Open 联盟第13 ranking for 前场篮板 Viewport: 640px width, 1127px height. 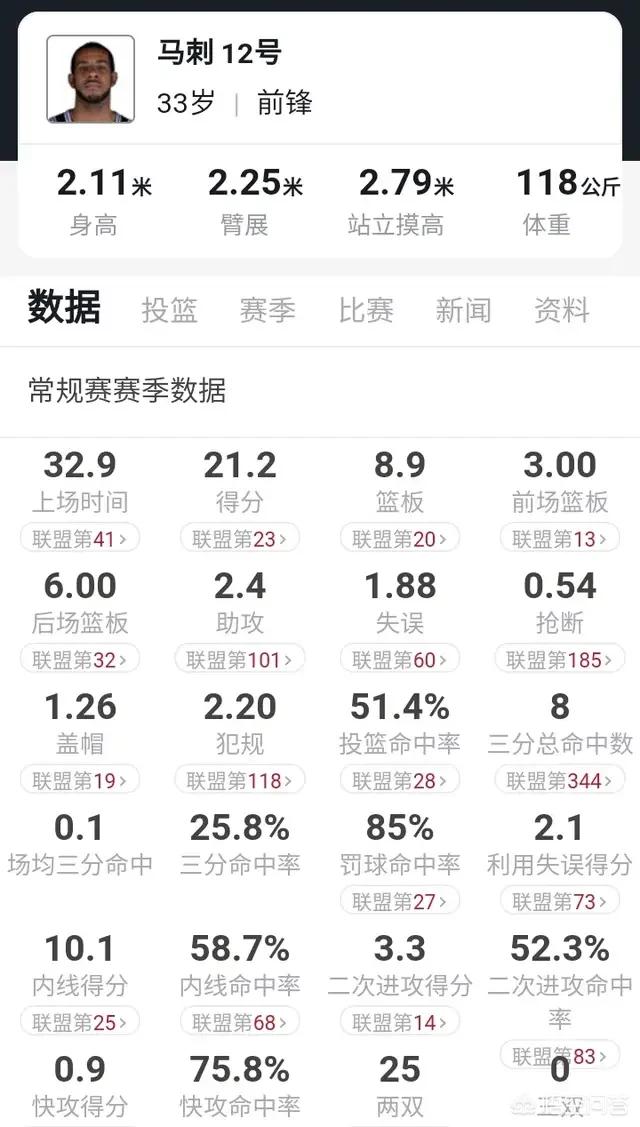[559, 538]
